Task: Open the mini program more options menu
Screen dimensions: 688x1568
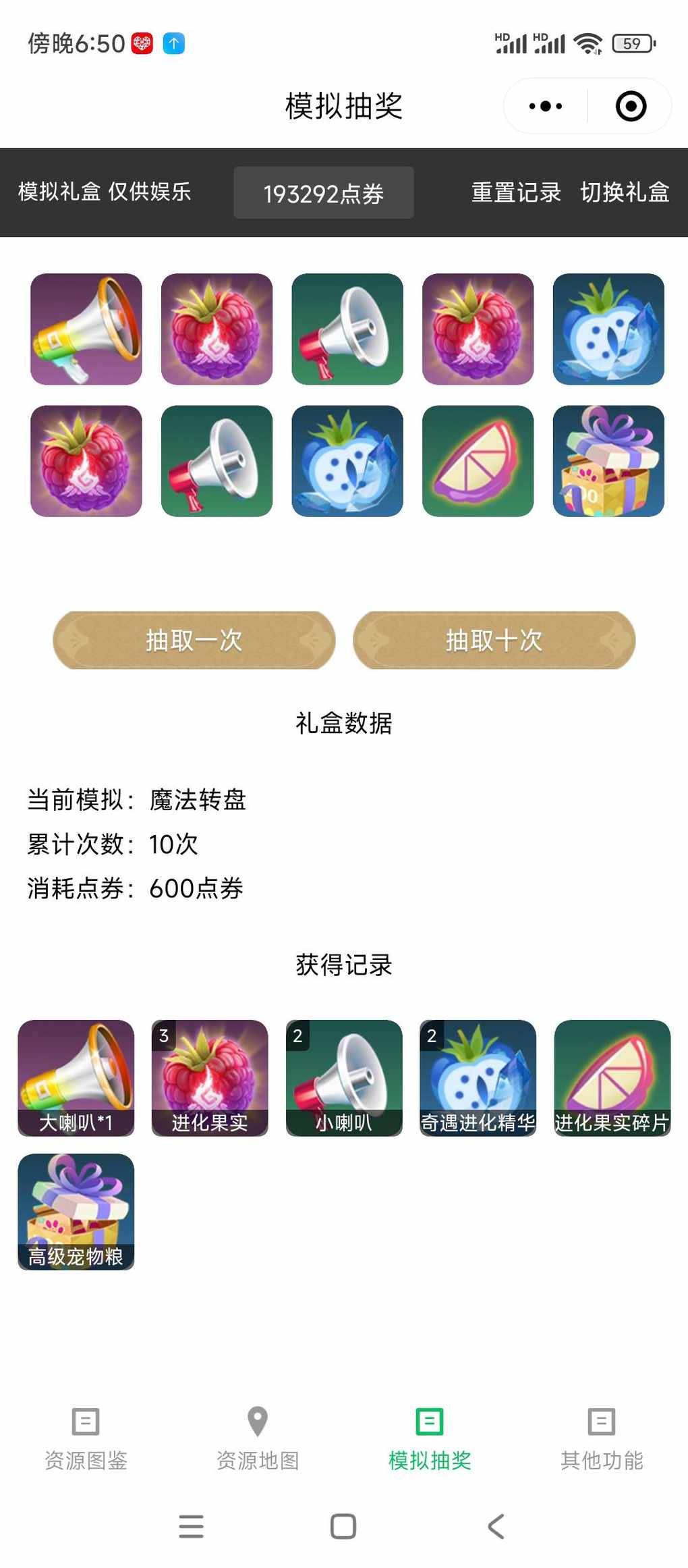Action: click(x=546, y=106)
